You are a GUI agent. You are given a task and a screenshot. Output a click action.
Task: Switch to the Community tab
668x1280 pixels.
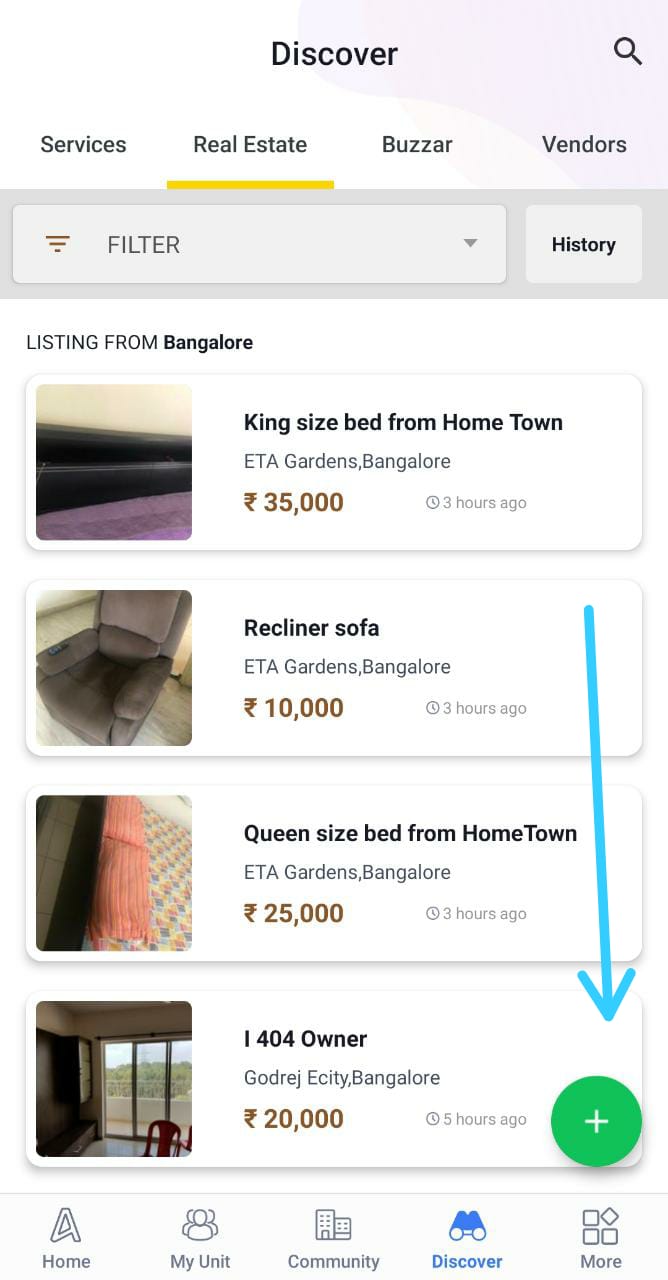[x=333, y=1238]
